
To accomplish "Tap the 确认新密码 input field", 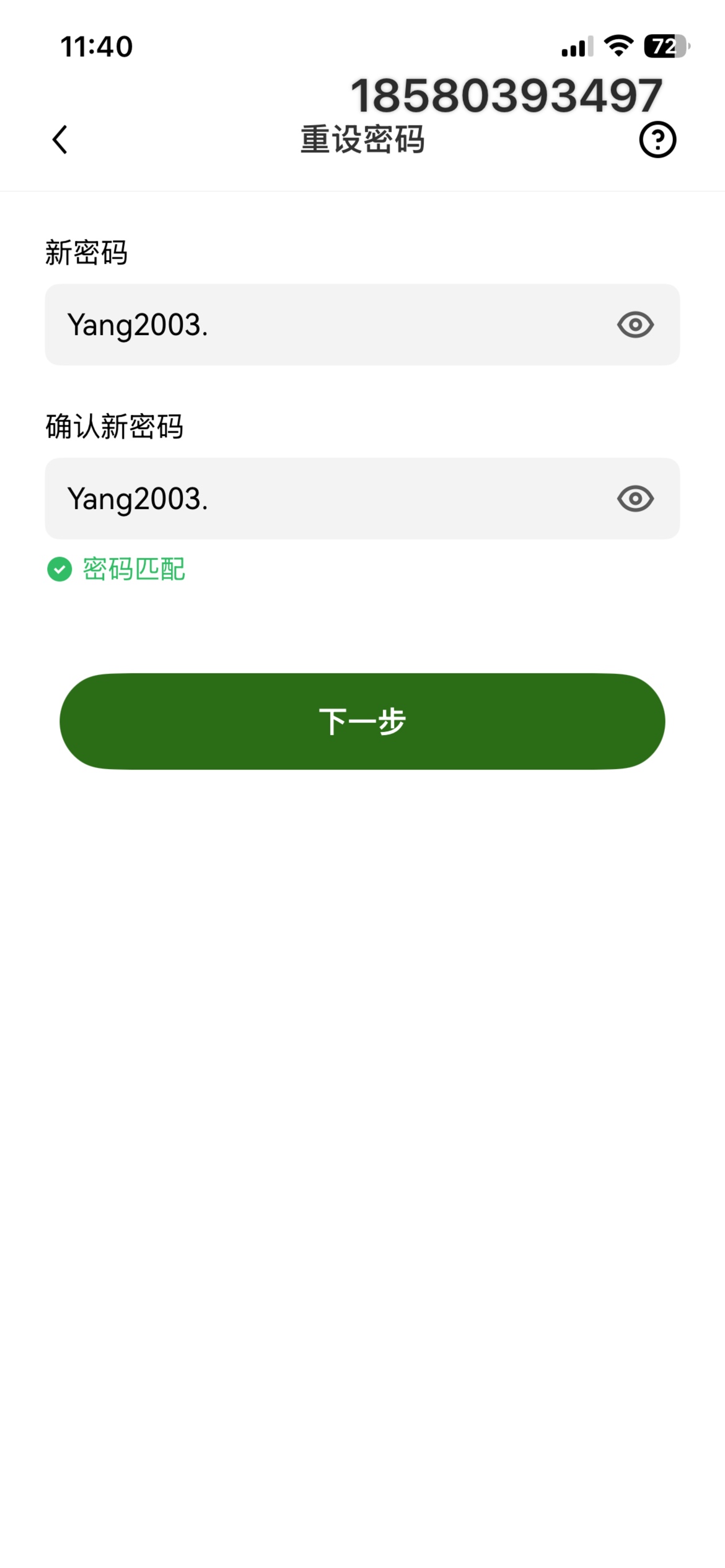I will point(322,499).
